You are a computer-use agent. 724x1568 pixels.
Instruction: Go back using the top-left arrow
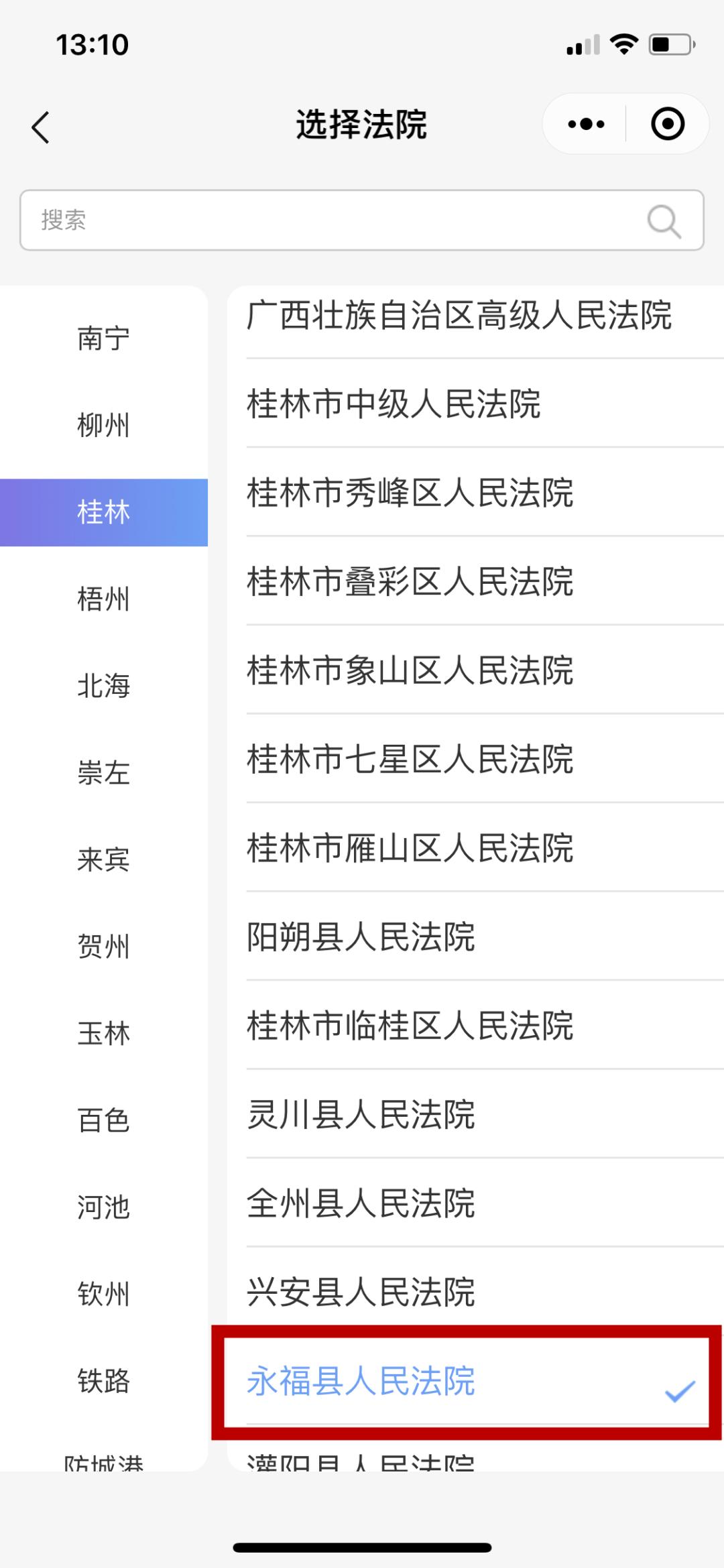[41, 127]
